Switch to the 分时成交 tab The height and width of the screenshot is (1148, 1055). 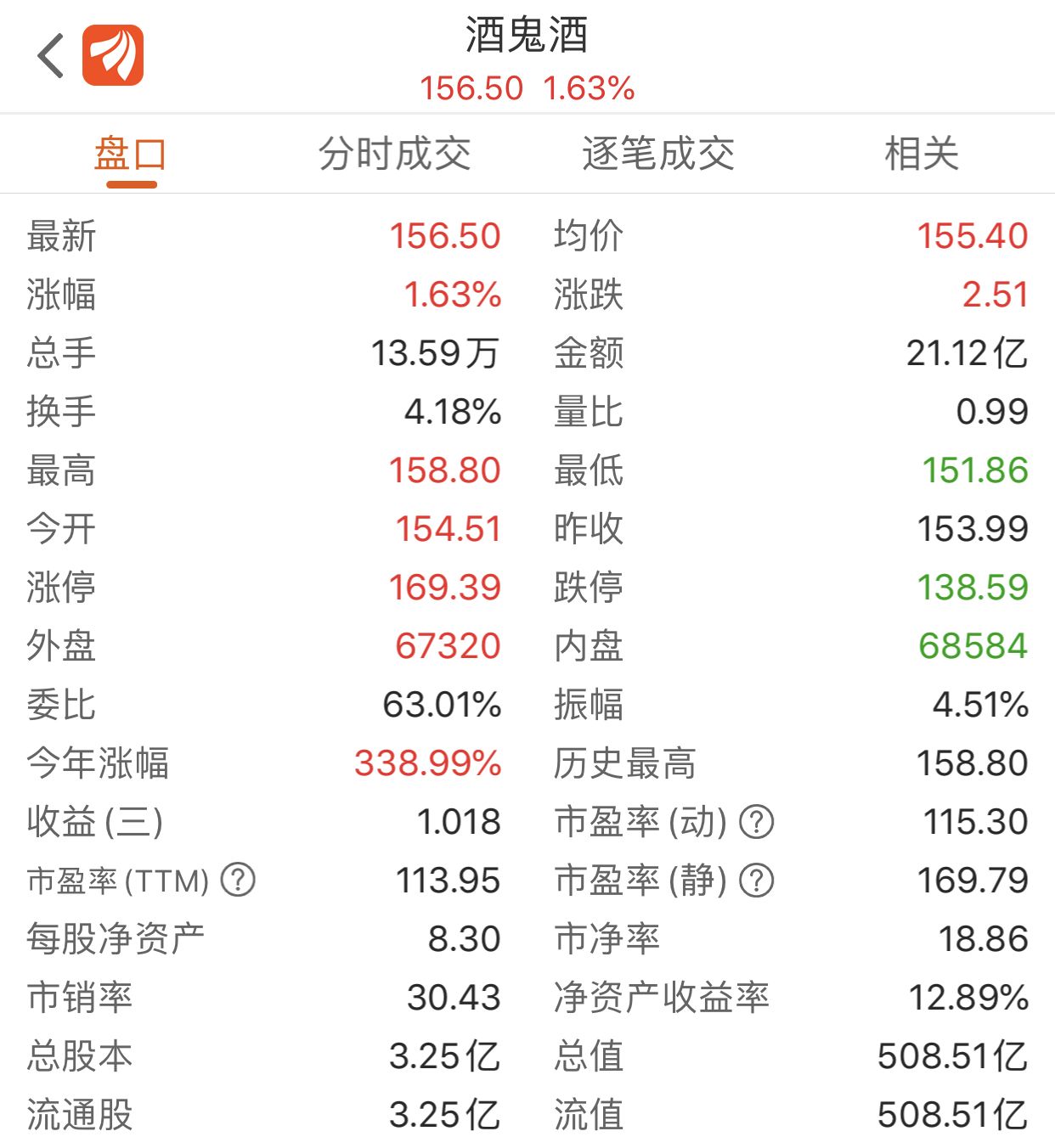point(394,155)
